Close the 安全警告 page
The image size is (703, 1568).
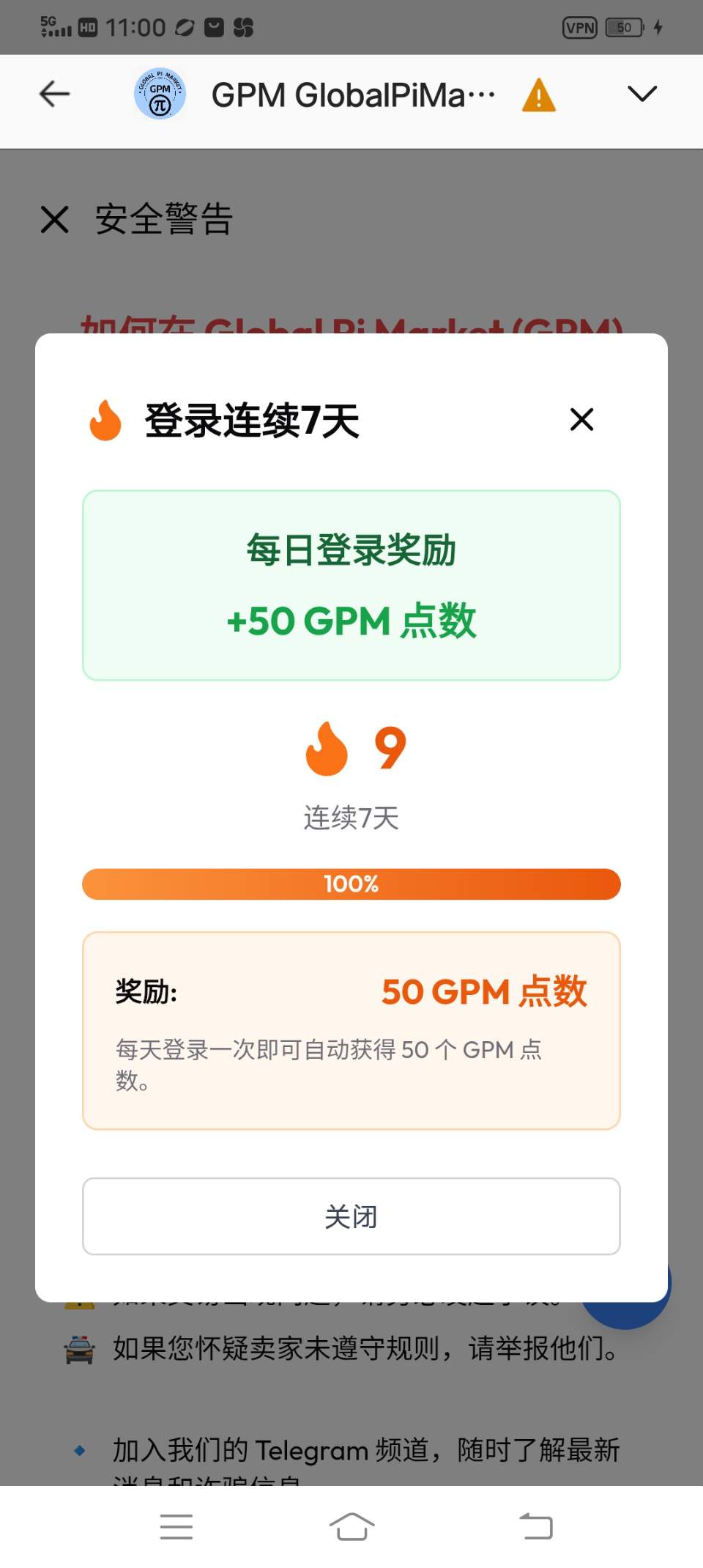[x=55, y=219]
